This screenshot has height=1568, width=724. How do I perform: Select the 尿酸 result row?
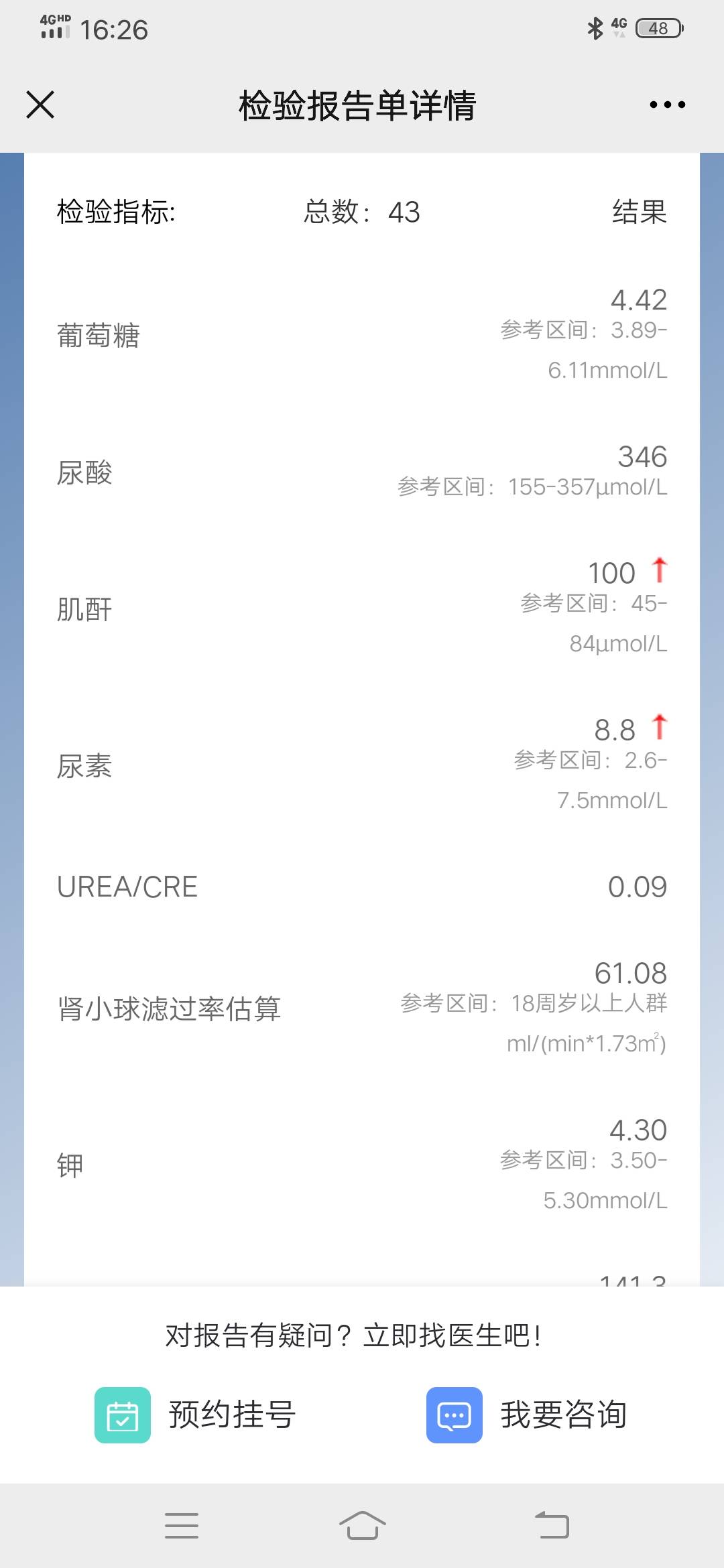(x=362, y=472)
